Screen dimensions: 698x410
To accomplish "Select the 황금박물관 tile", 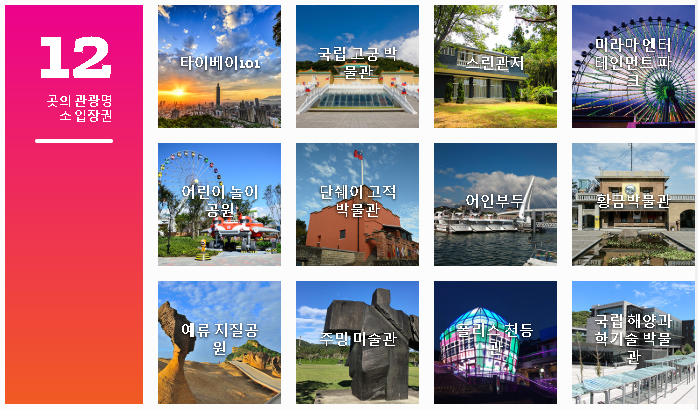I will point(633,204).
